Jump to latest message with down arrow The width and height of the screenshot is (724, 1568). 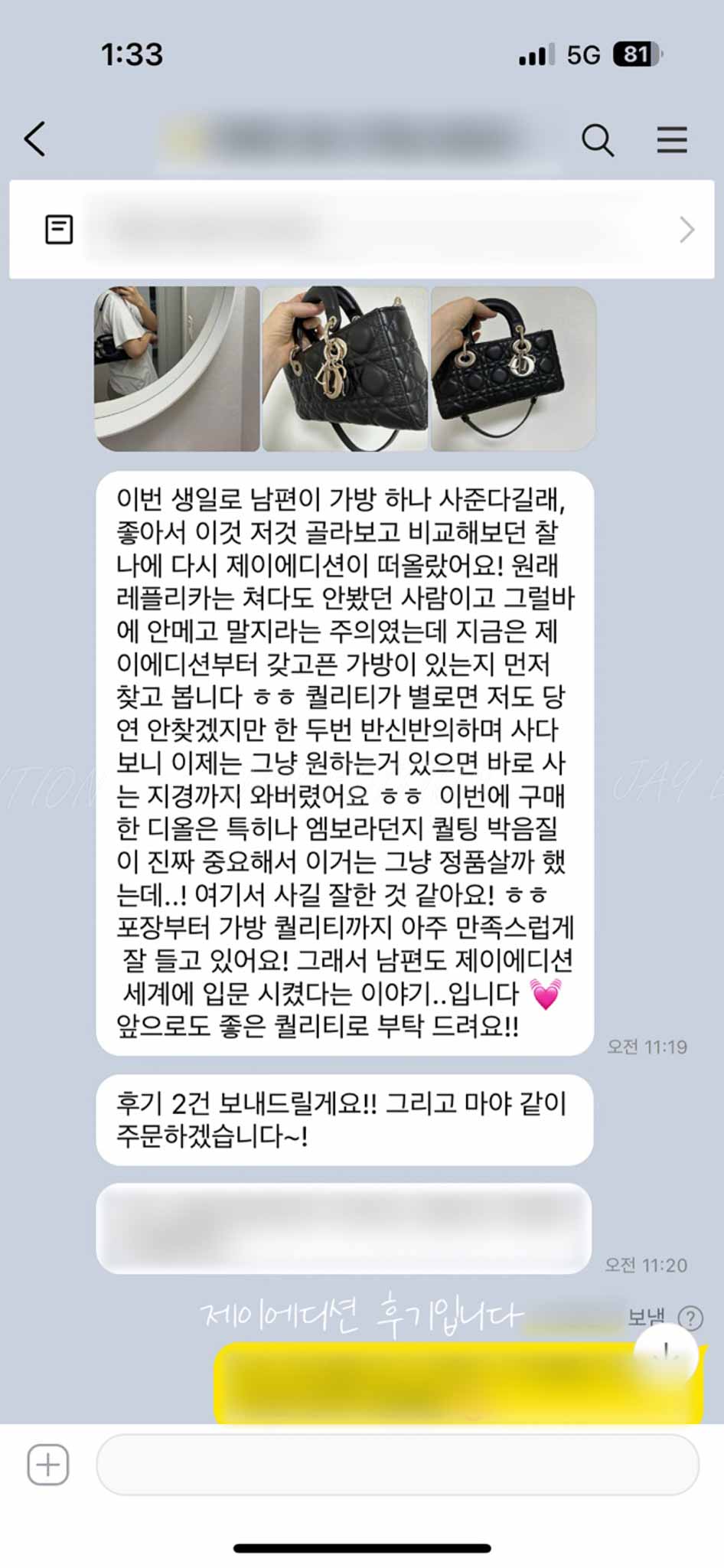(x=667, y=1353)
